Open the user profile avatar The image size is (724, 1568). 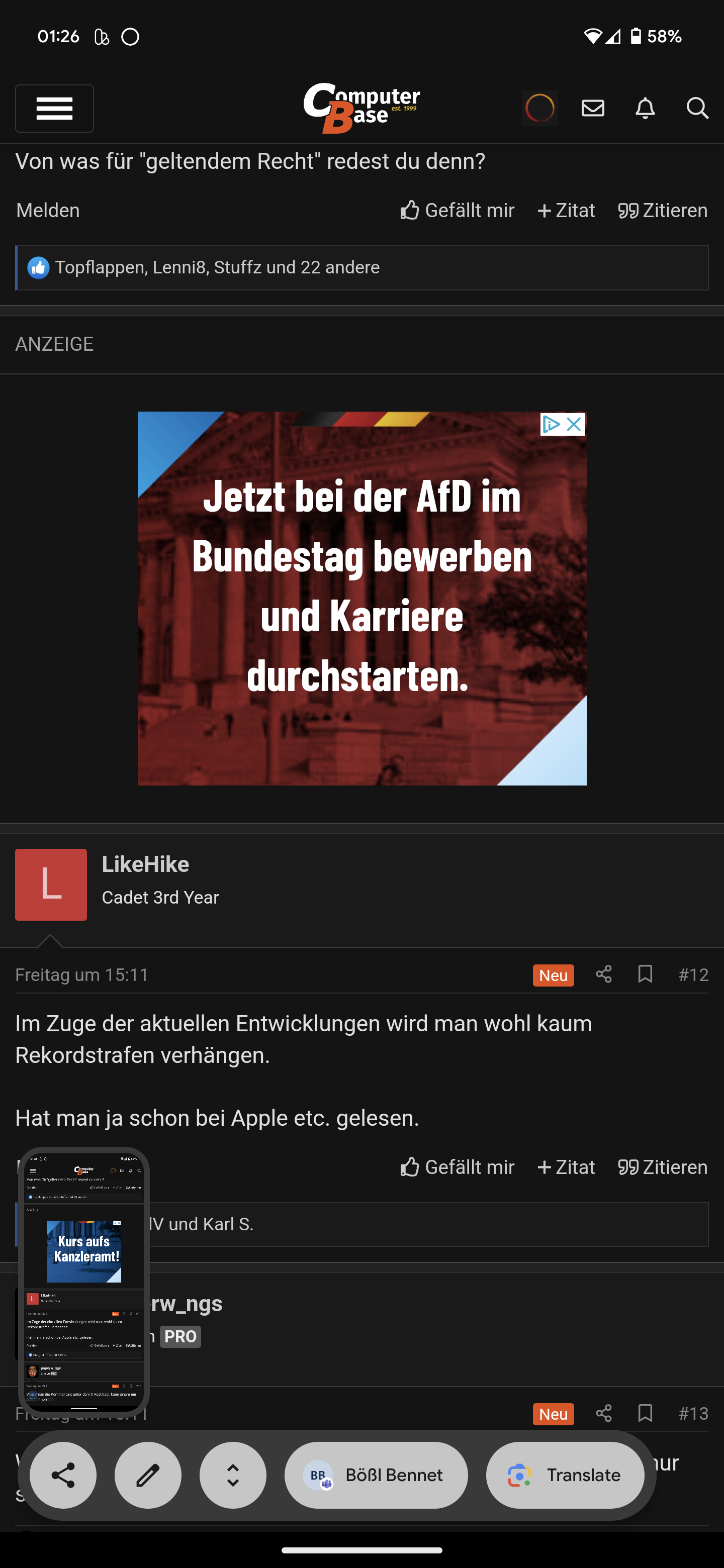click(x=539, y=109)
